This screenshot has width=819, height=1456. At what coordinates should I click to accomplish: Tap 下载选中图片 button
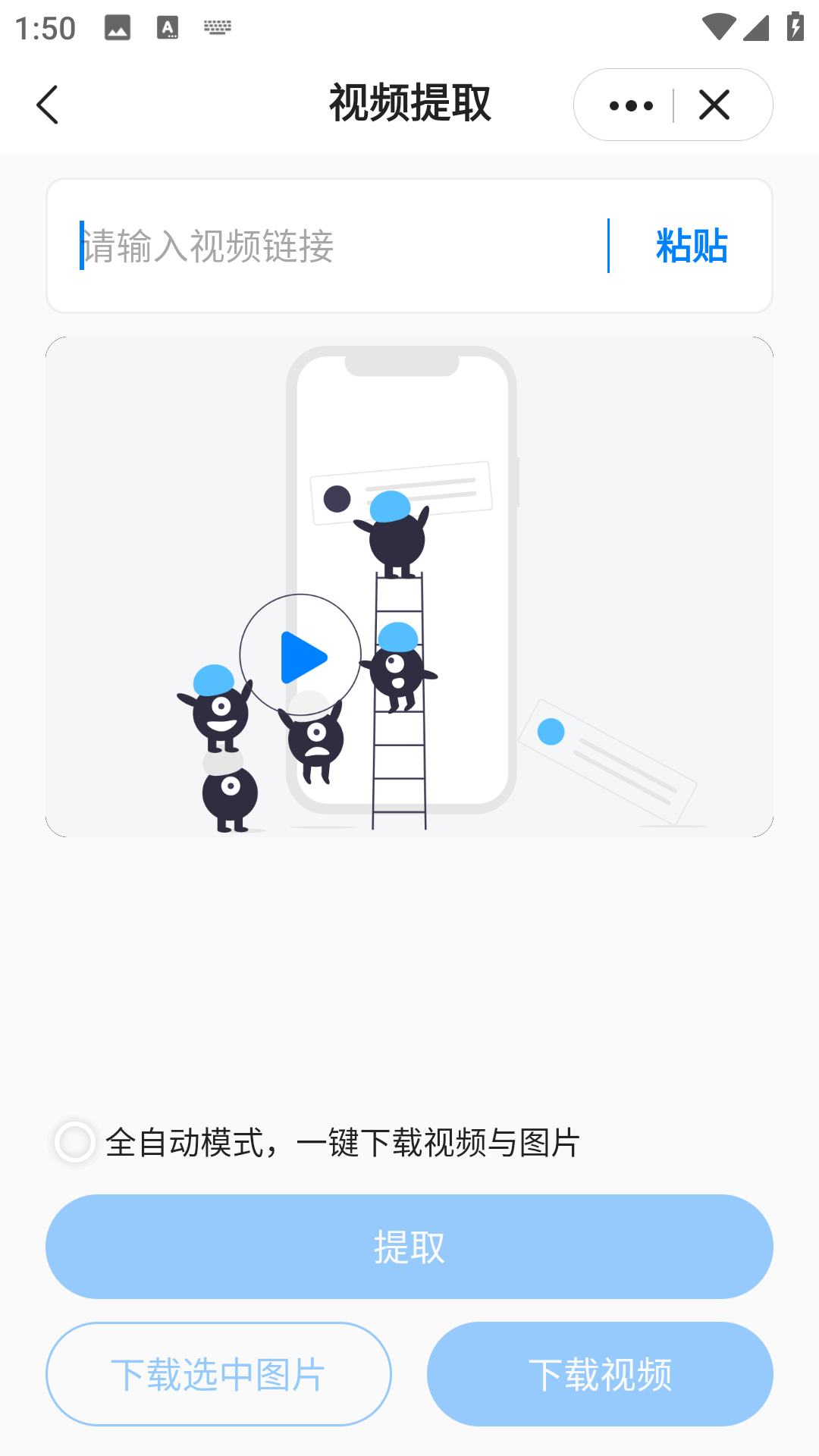point(218,1374)
